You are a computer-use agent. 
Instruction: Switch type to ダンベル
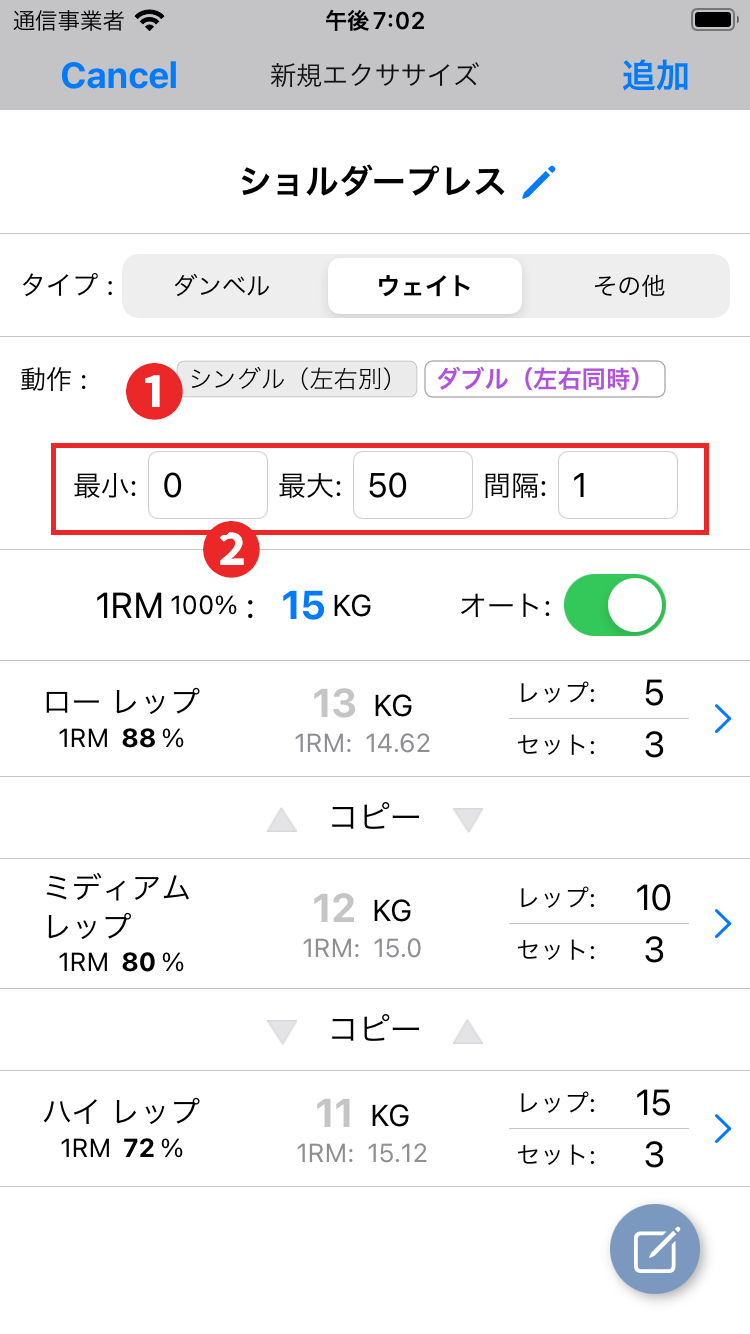point(222,286)
